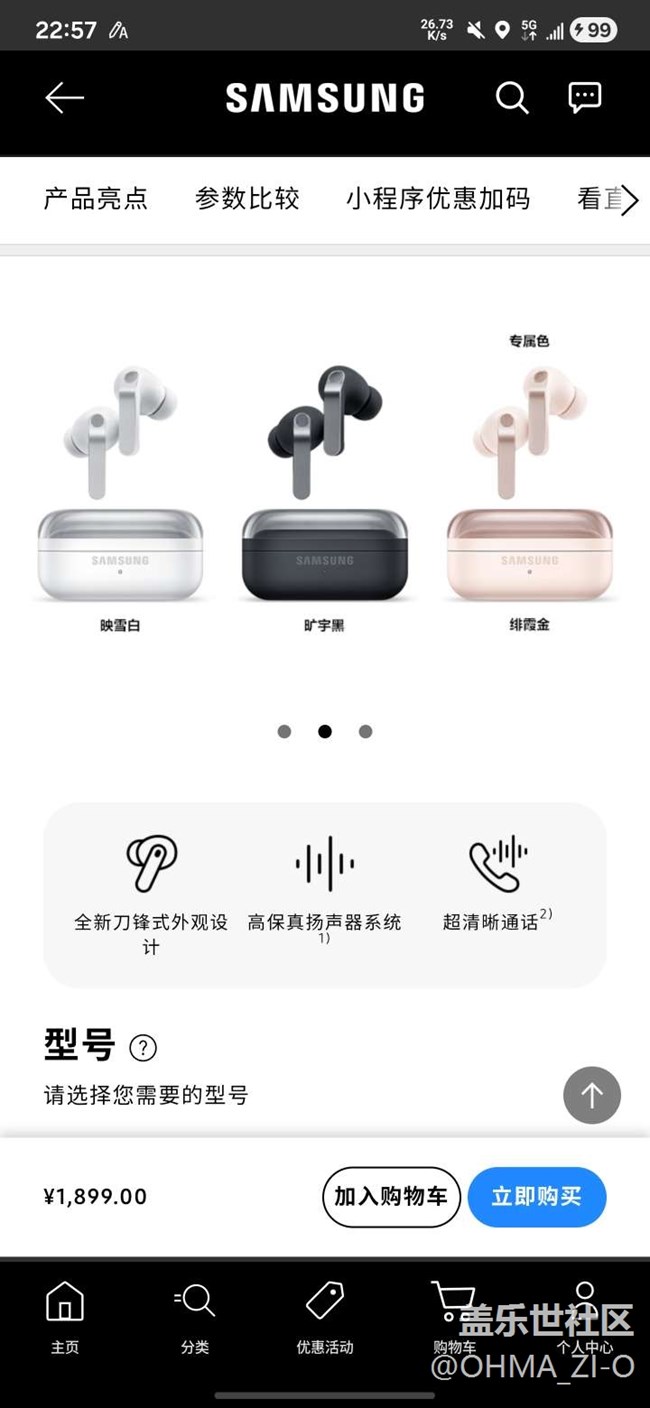Go to the 主页 home tab
650x1408 pixels.
65,1315
